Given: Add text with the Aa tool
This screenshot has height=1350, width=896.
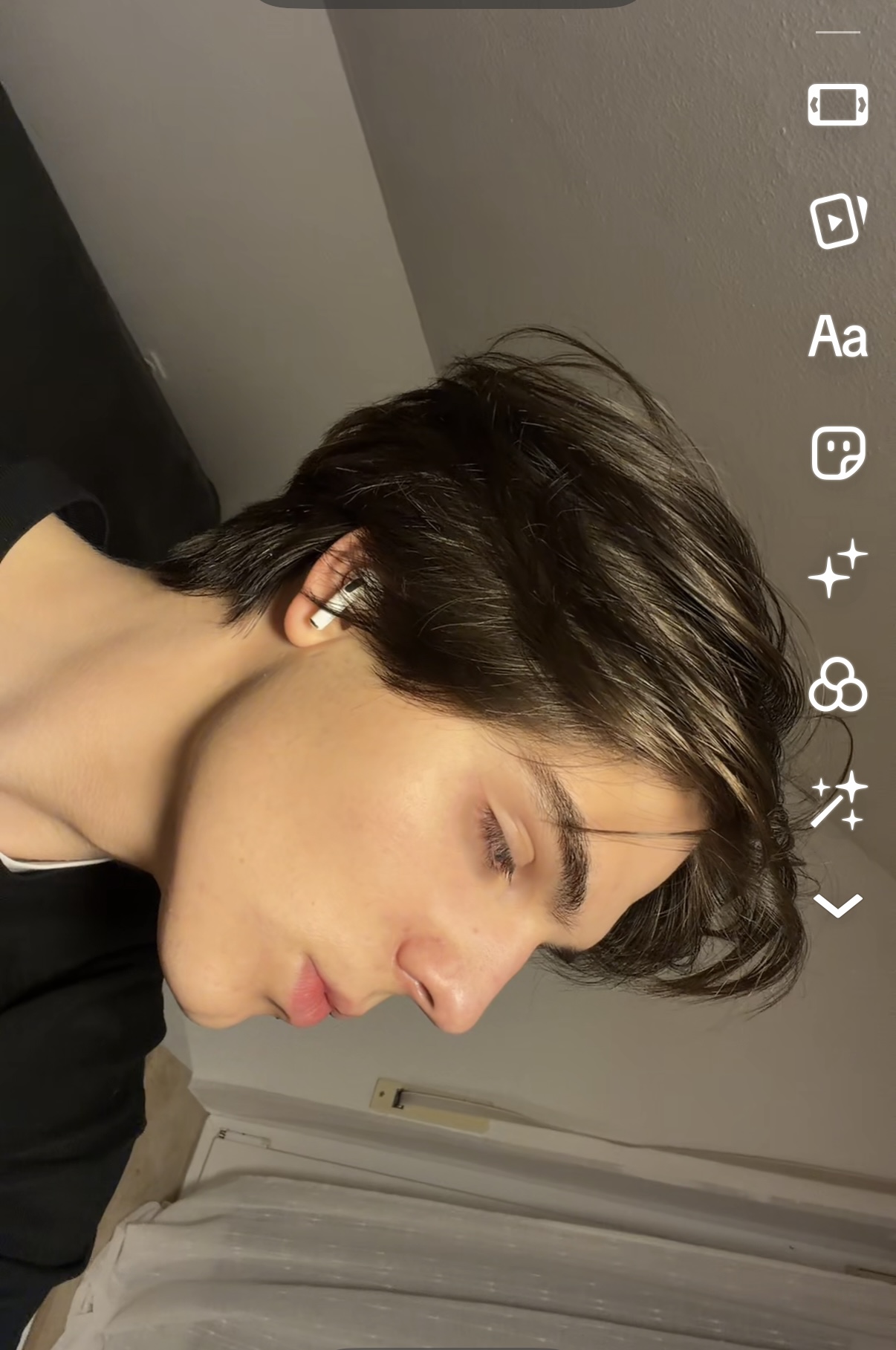Looking at the screenshot, I should tap(837, 337).
